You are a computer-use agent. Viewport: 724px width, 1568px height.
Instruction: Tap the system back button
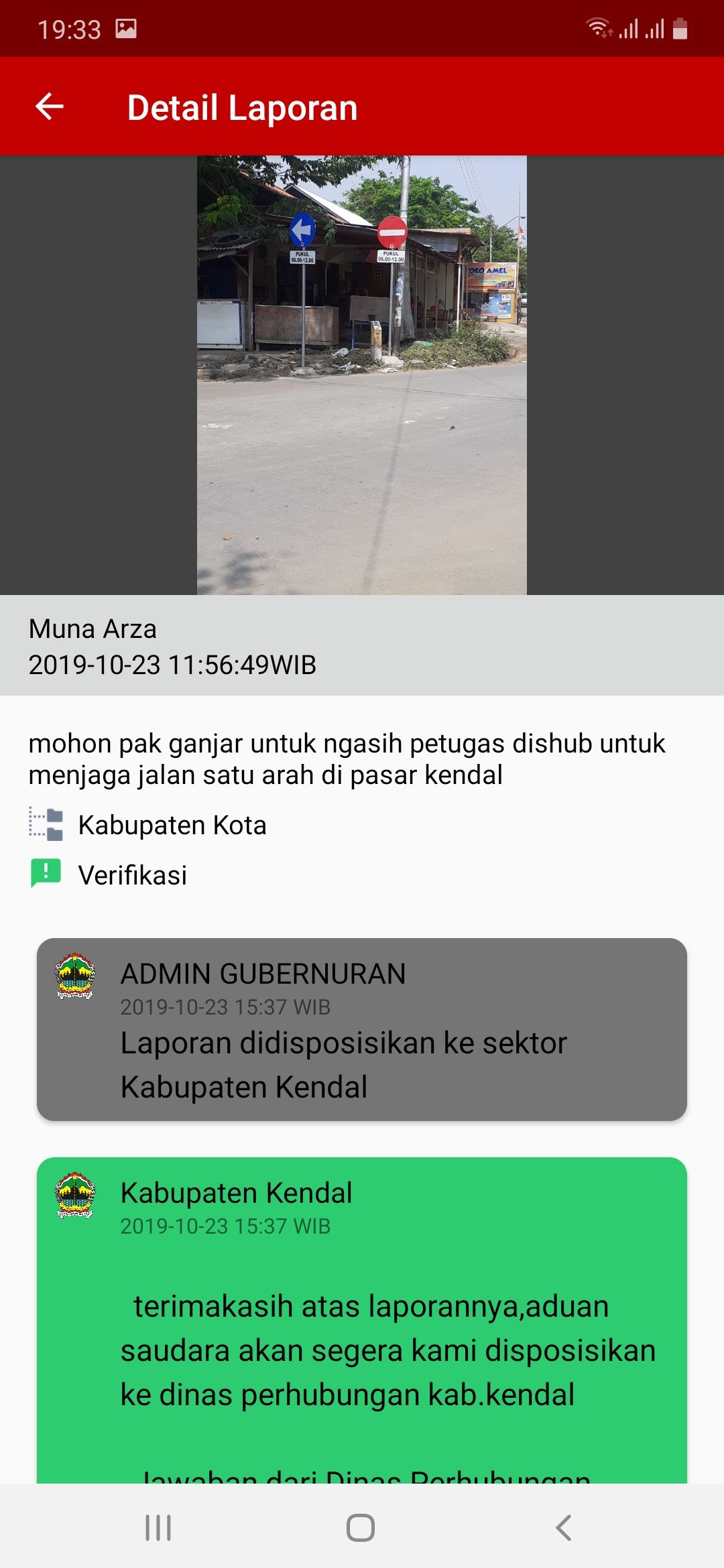coord(564,1528)
